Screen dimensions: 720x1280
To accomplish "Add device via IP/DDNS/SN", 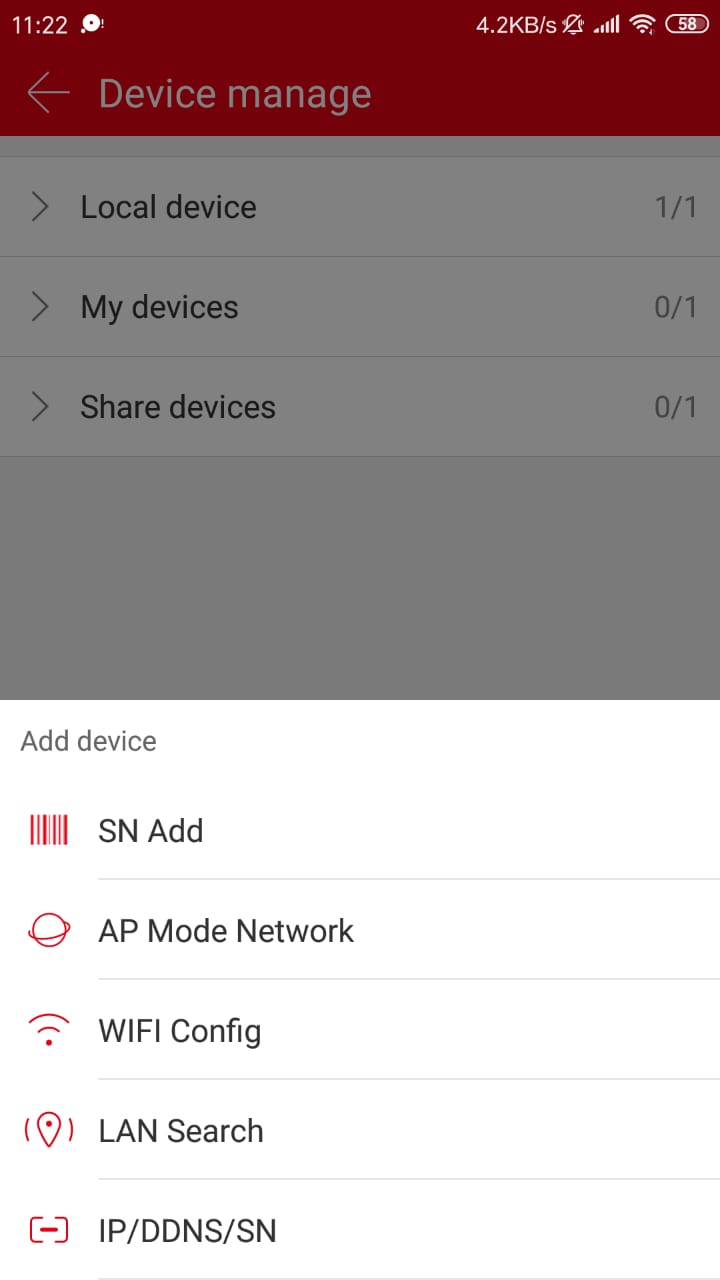I will tap(187, 1231).
